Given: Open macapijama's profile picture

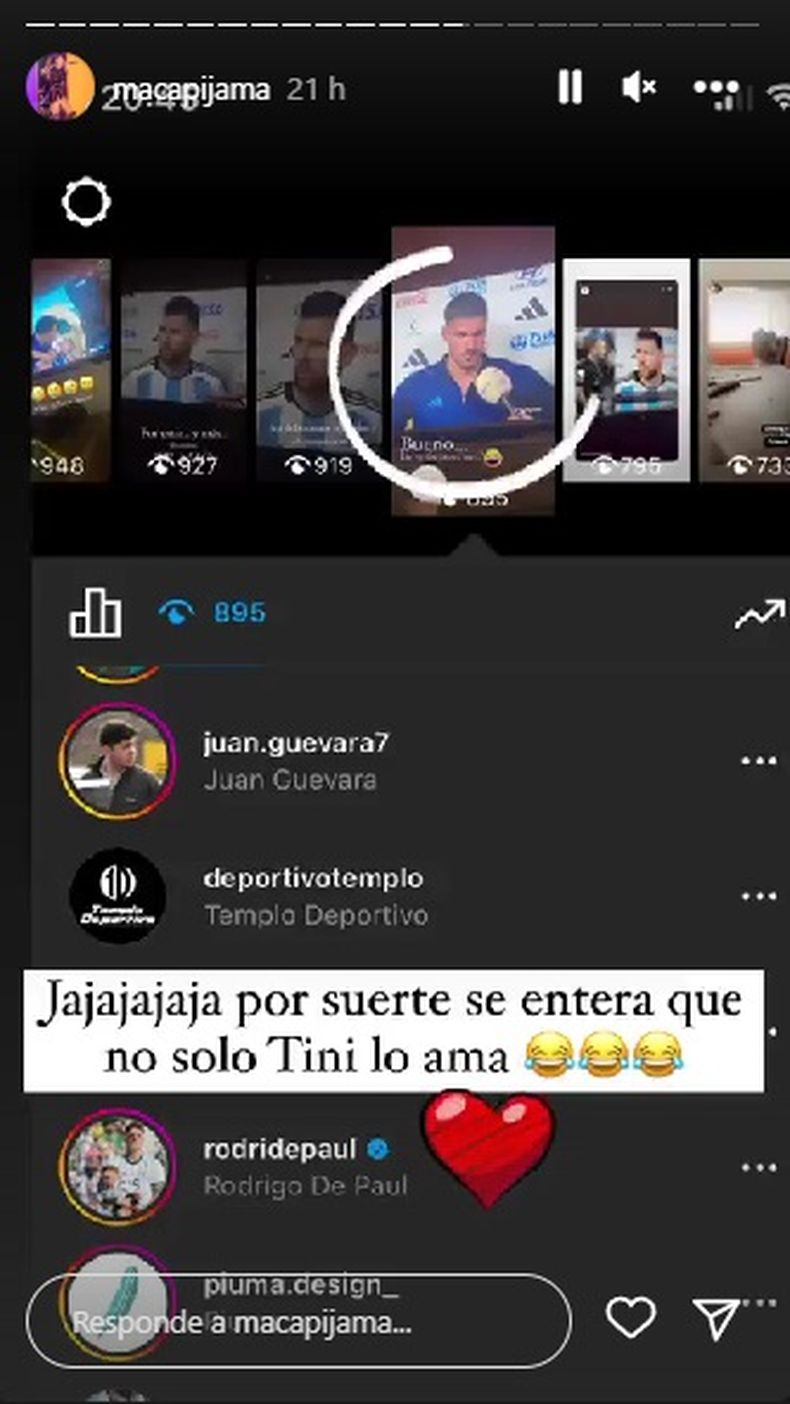Looking at the screenshot, I should (60, 88).
